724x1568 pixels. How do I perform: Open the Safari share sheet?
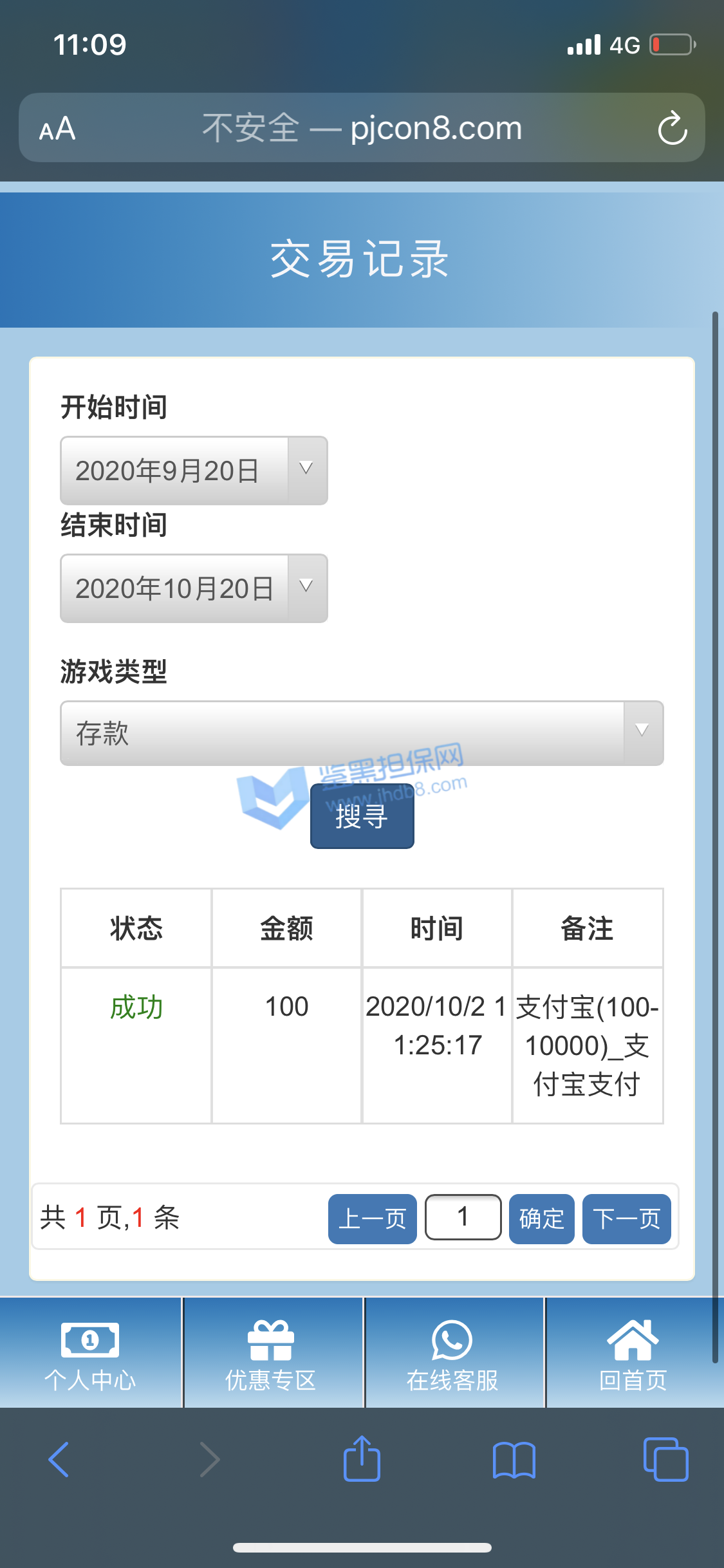tap(362, 1459)
